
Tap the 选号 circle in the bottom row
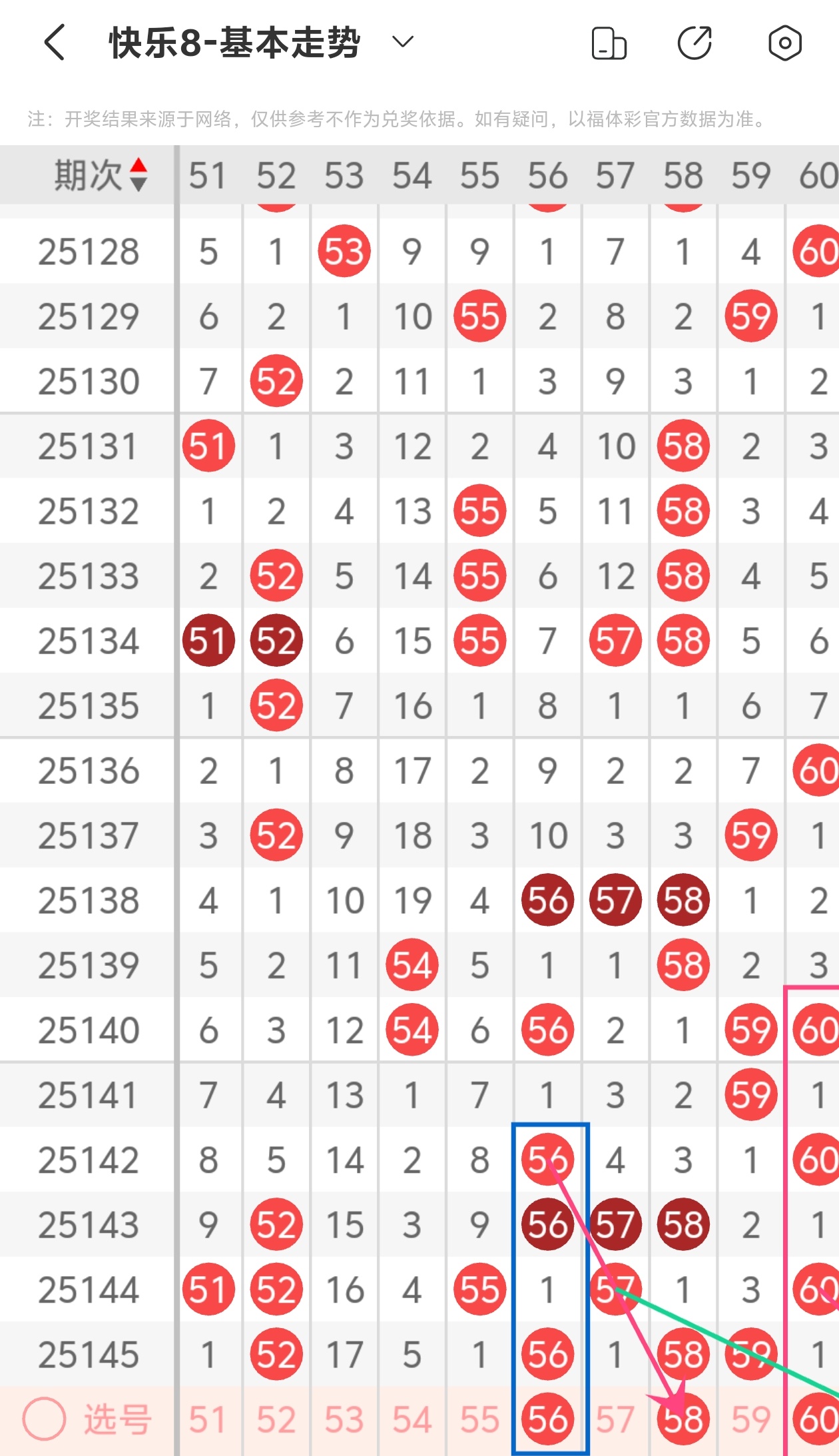(x=44, y=1419)
